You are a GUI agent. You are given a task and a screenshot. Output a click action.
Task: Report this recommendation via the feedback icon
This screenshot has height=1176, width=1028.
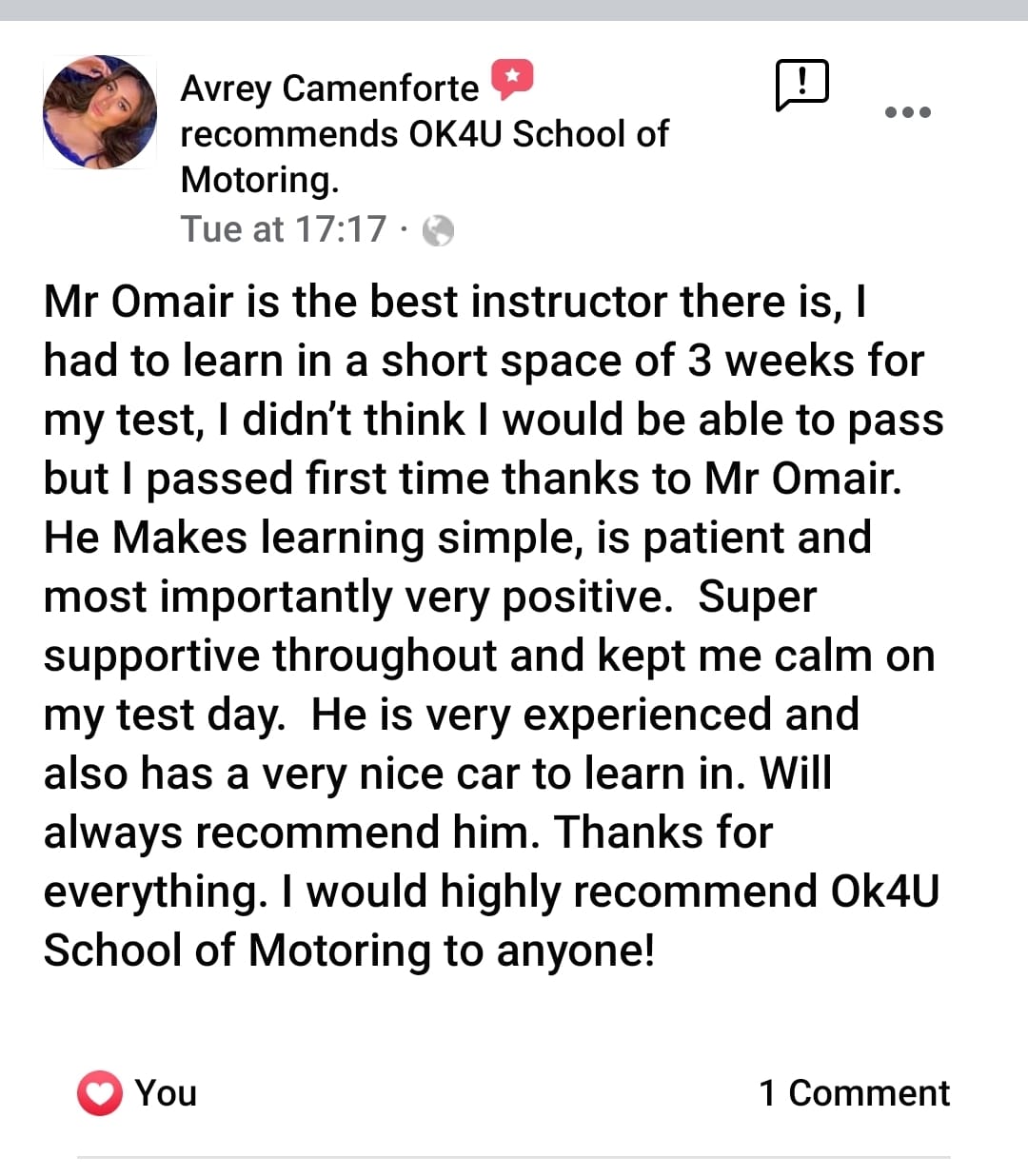[801, 85]
